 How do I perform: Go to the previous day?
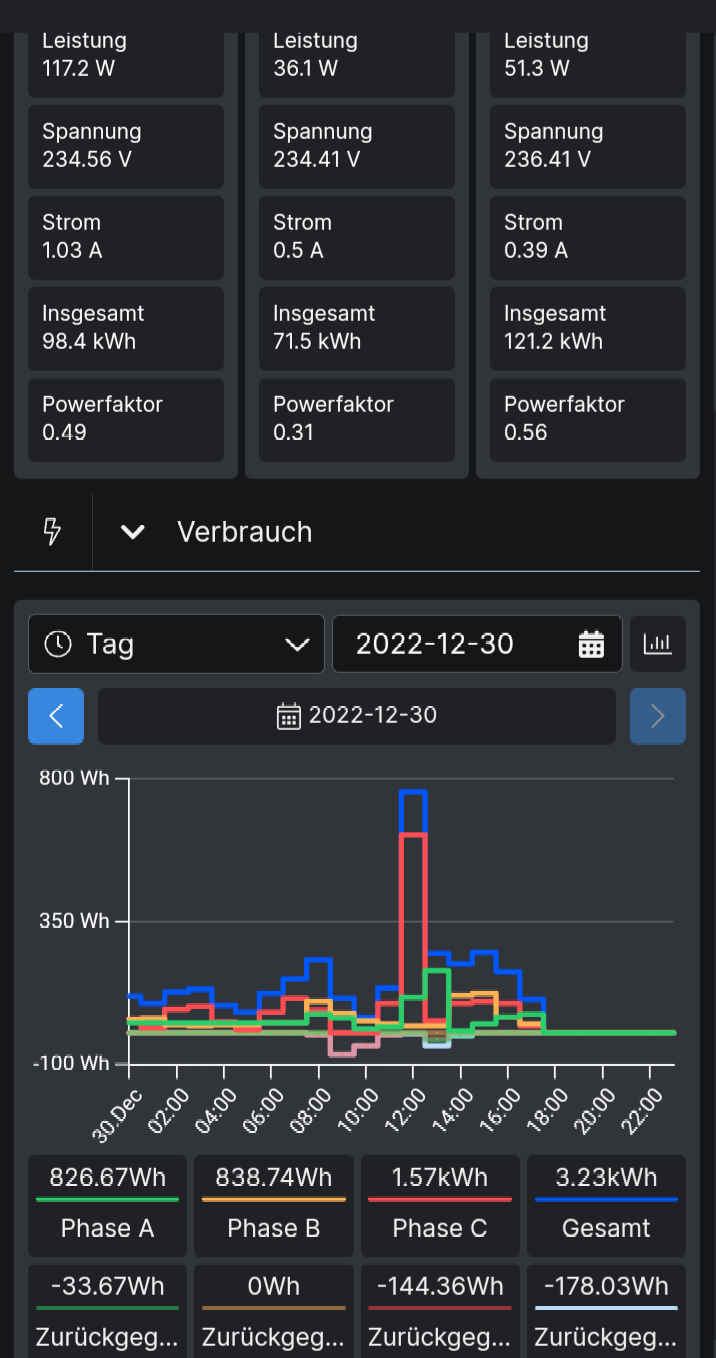56,716
